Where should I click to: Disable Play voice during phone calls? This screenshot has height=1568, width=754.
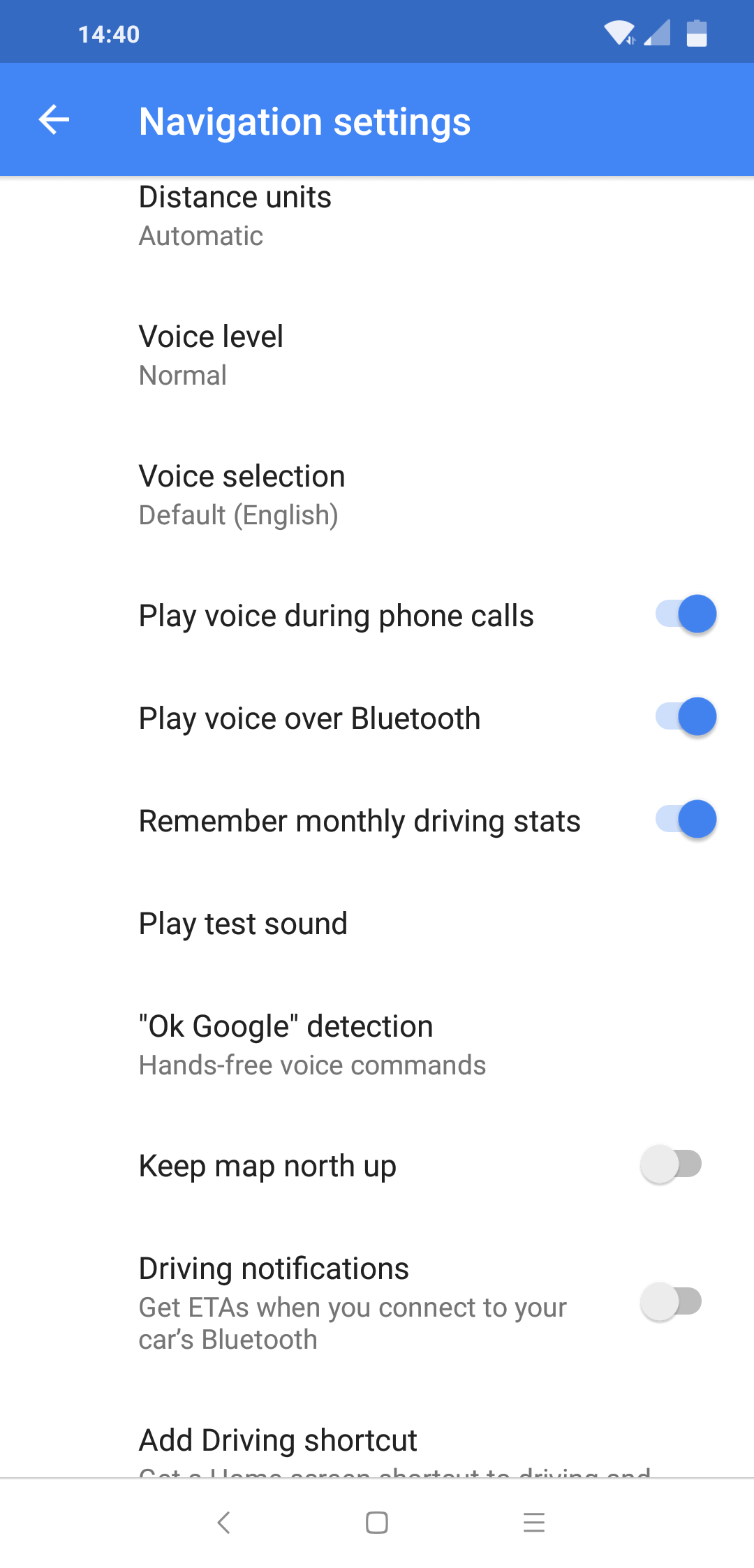coord(686,614)
